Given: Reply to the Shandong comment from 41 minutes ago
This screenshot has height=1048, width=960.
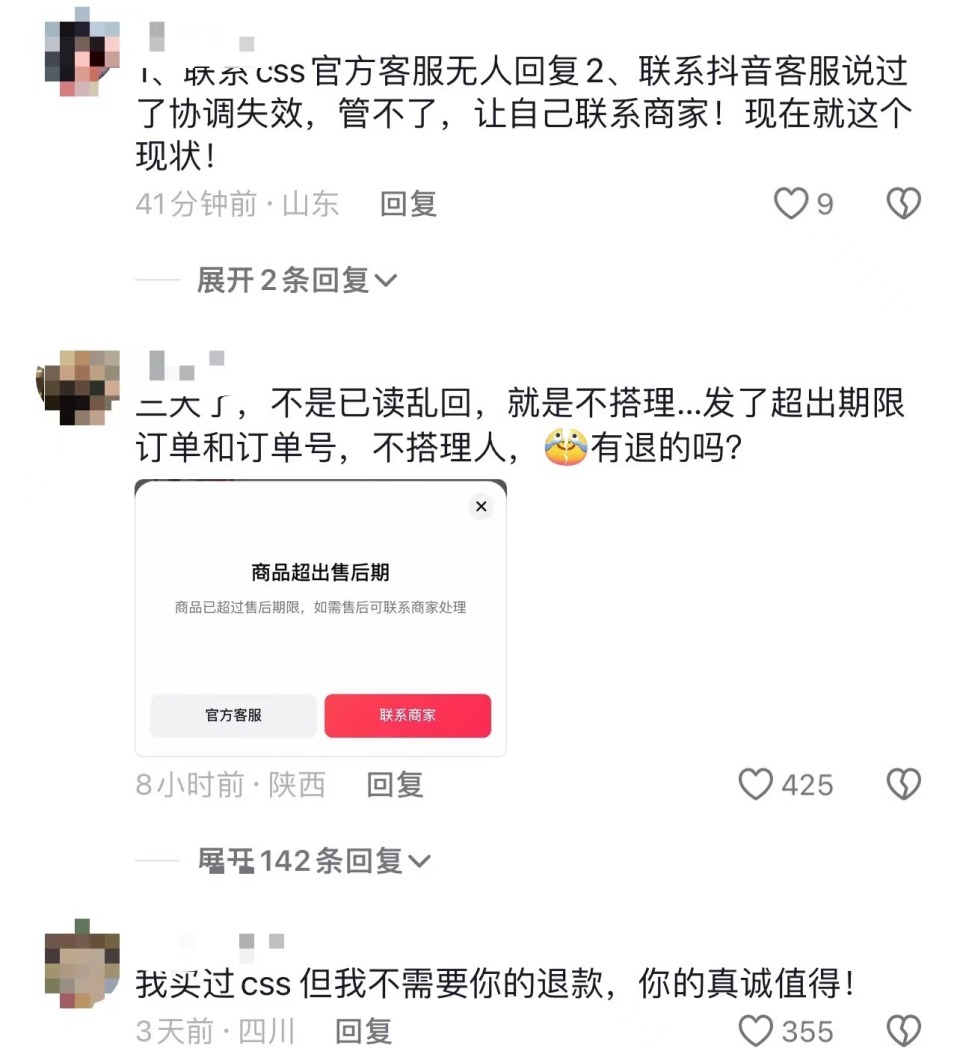Looking at the screenshot, I should tap(408, 204).
